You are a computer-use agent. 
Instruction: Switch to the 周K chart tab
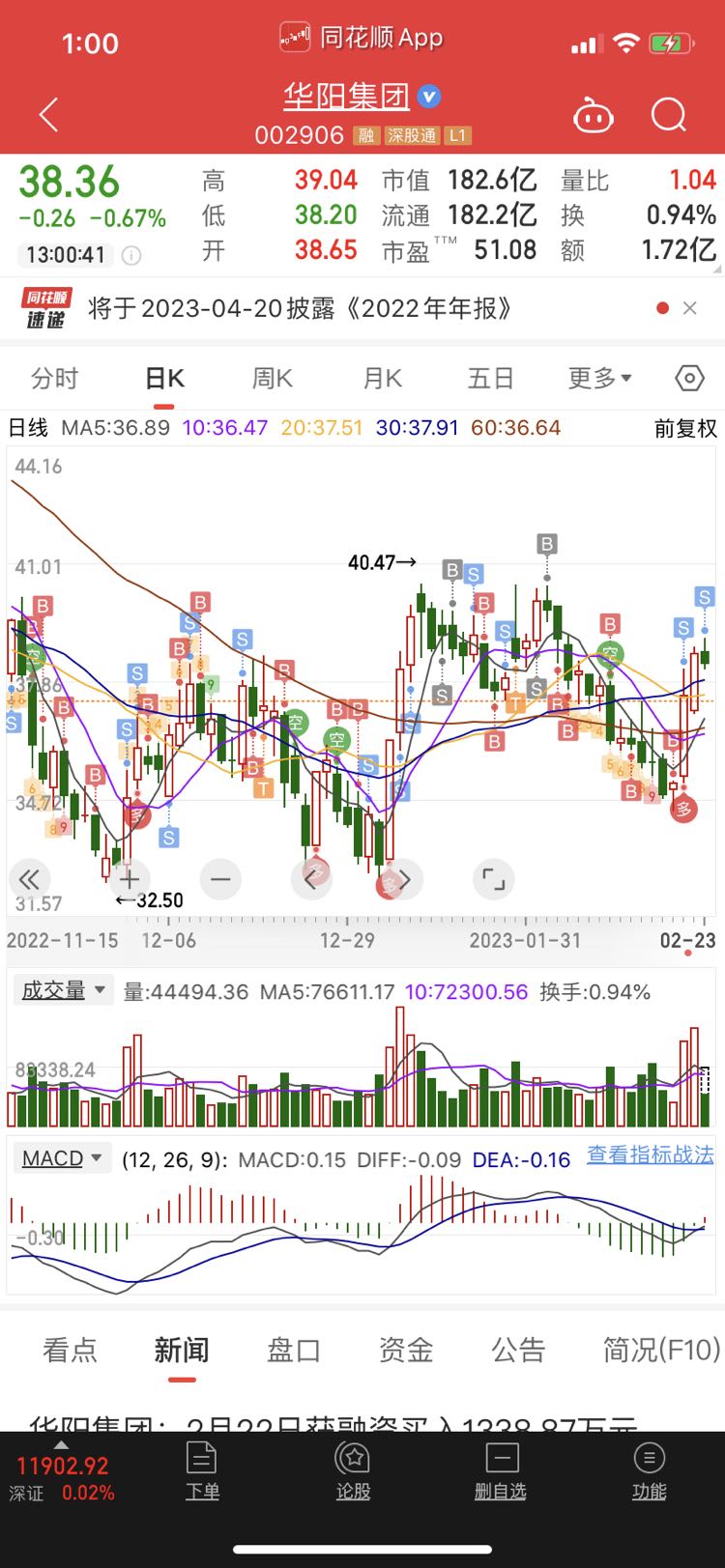pyautogui.click(x=272, y=378)
